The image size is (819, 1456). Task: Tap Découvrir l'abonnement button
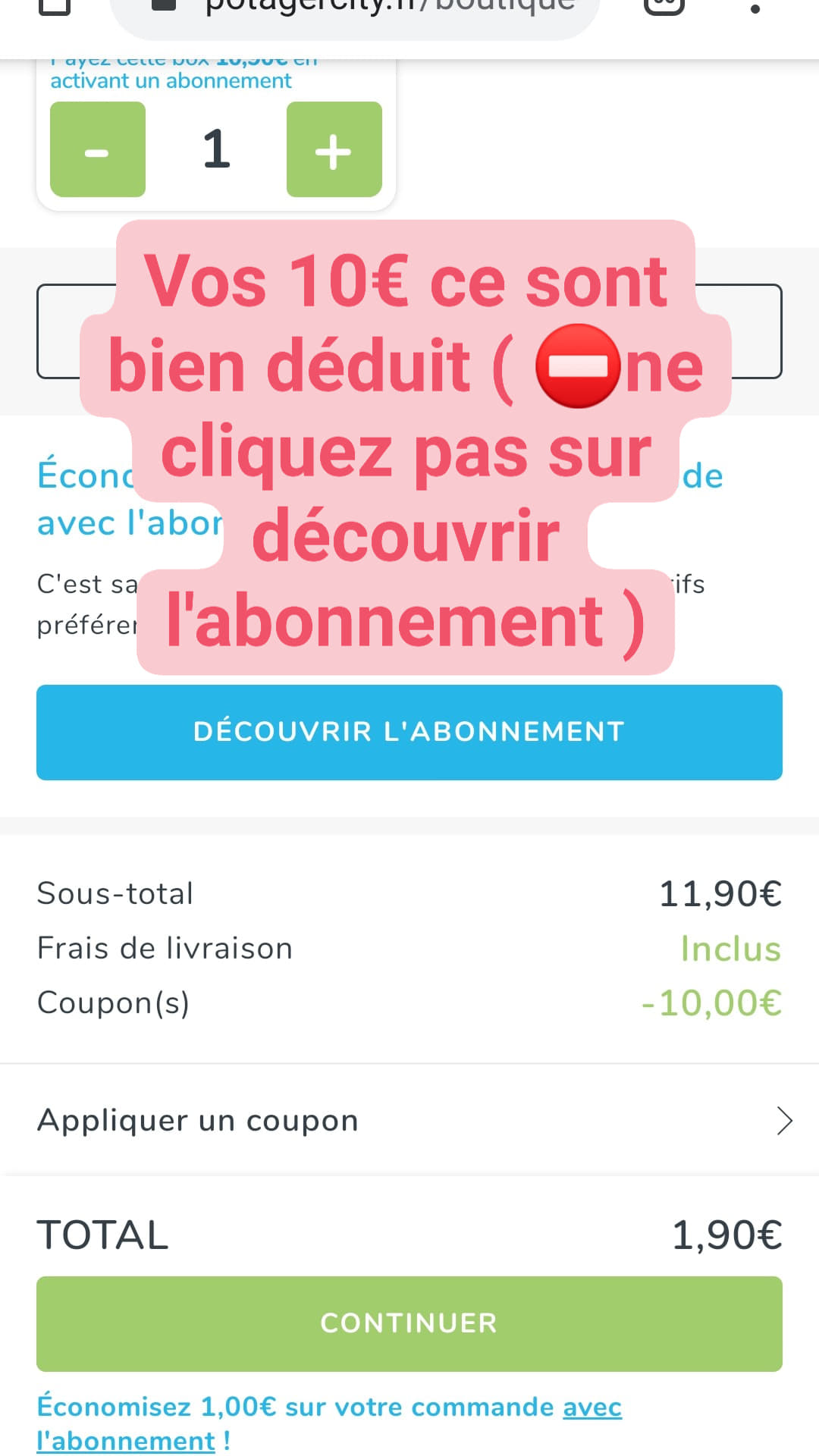pyautogui.click(x=409, y=733)
